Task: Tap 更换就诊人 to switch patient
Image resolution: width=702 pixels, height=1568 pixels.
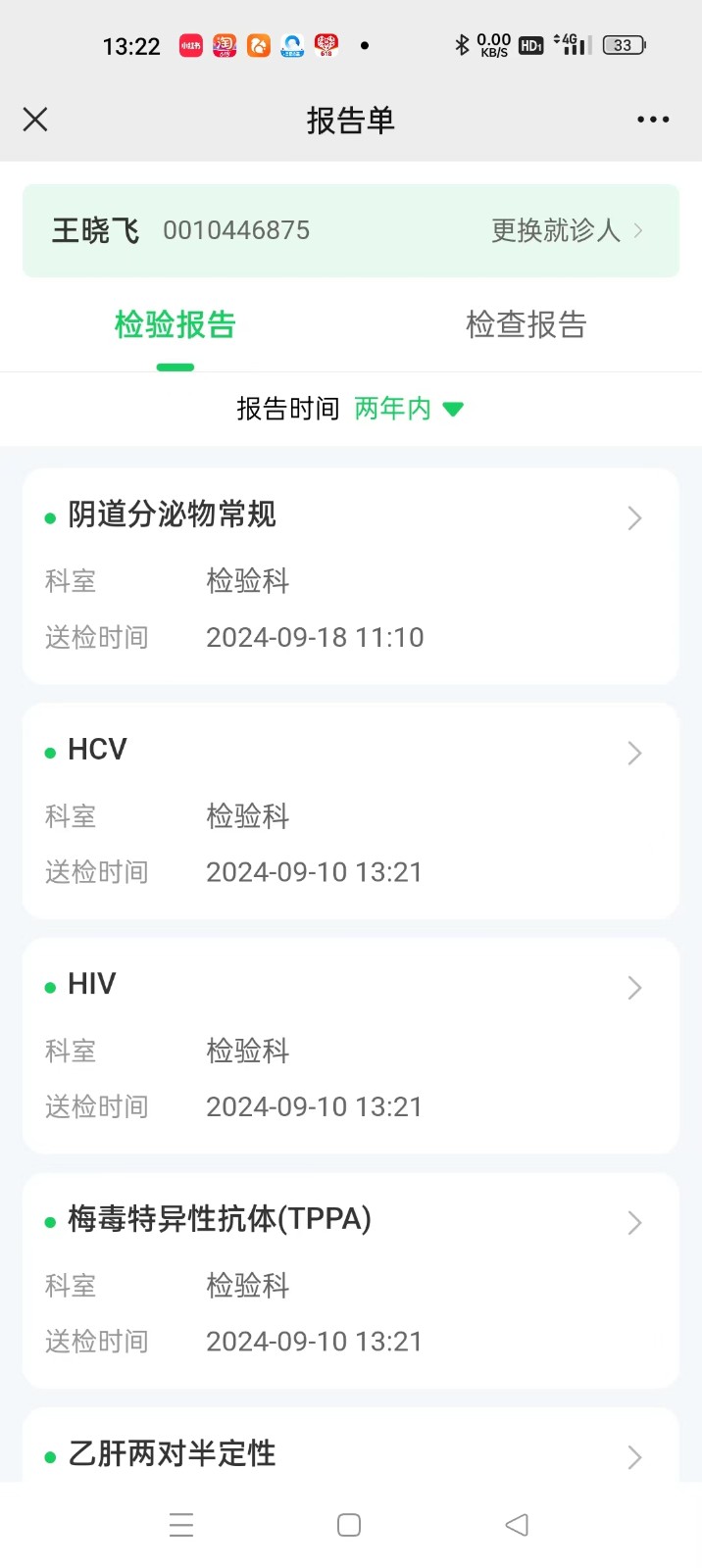Action: [x=566, y=230]
